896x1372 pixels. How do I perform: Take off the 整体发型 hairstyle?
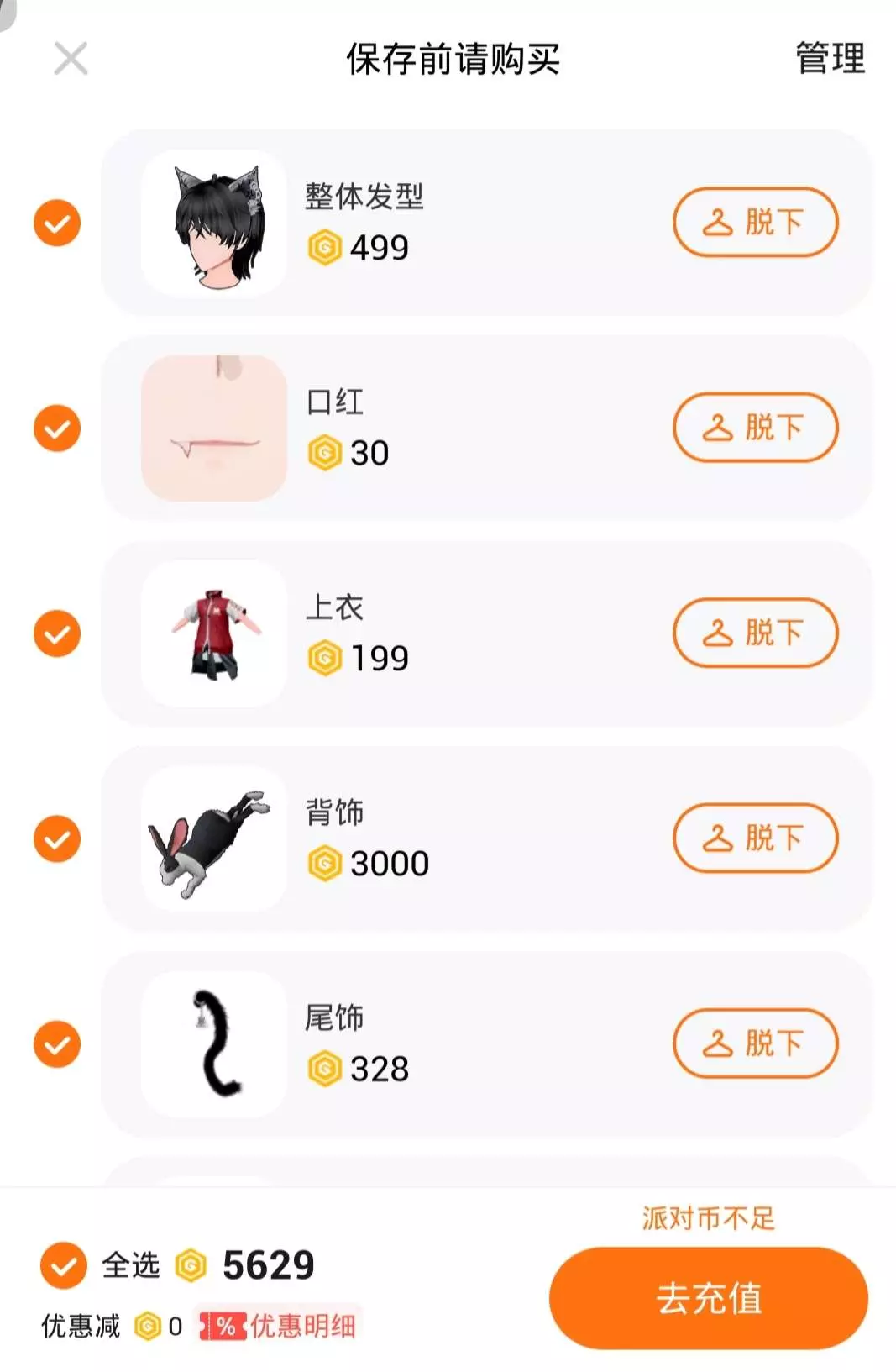click(x=755, y=223)
